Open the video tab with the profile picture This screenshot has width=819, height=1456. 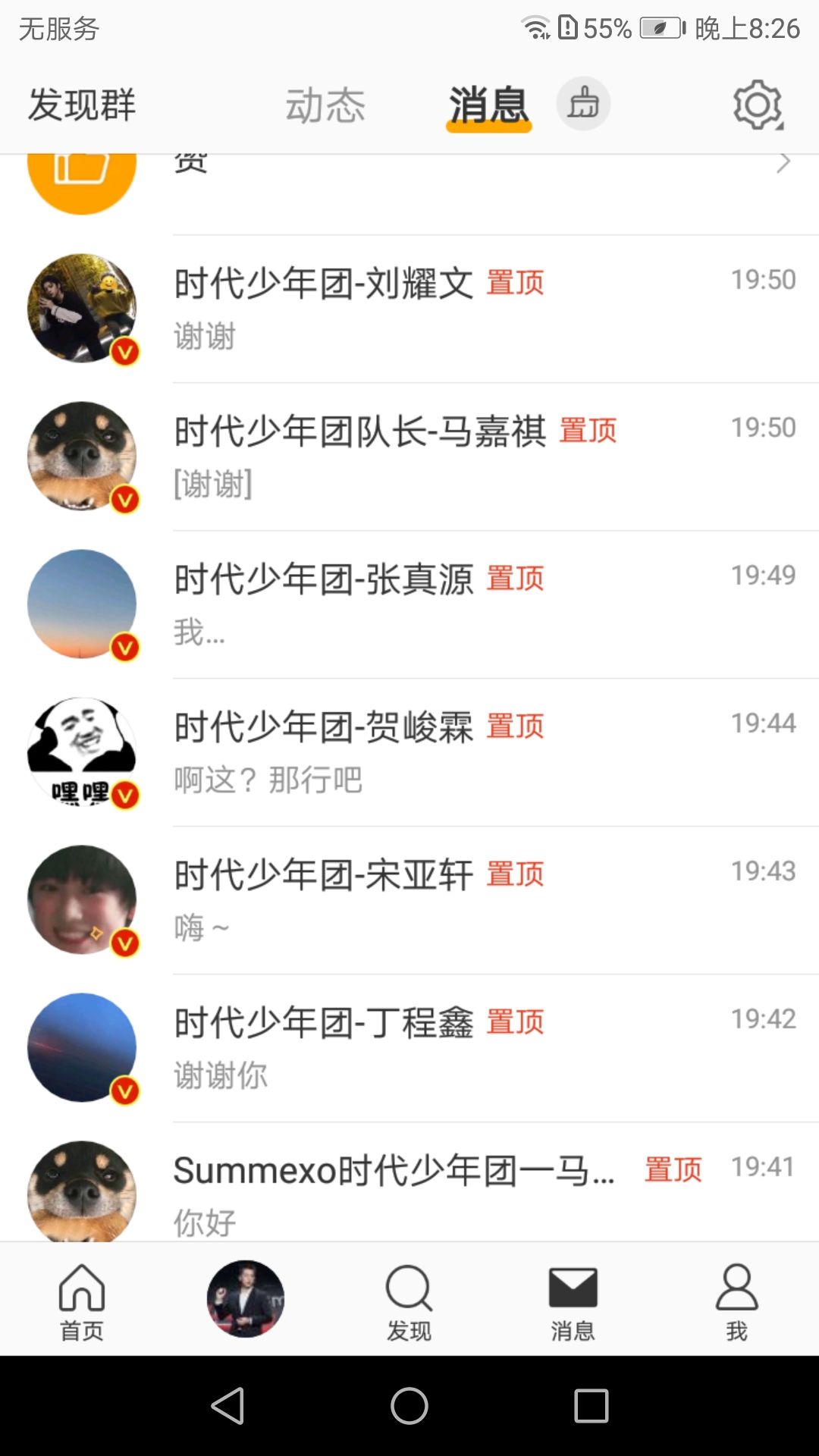click(x=246, y=1299)
